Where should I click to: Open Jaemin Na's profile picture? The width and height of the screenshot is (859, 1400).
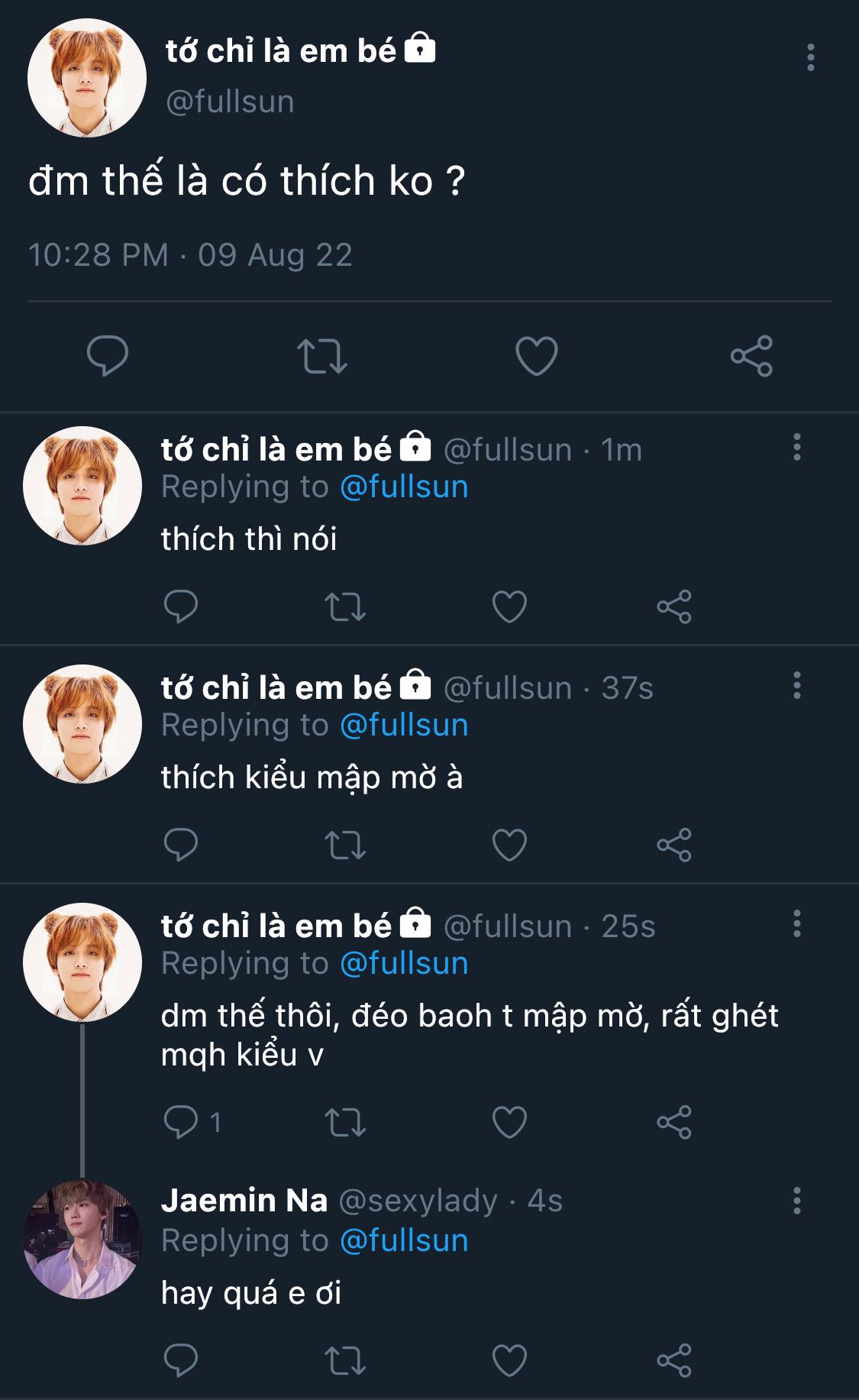(82, 1239)
